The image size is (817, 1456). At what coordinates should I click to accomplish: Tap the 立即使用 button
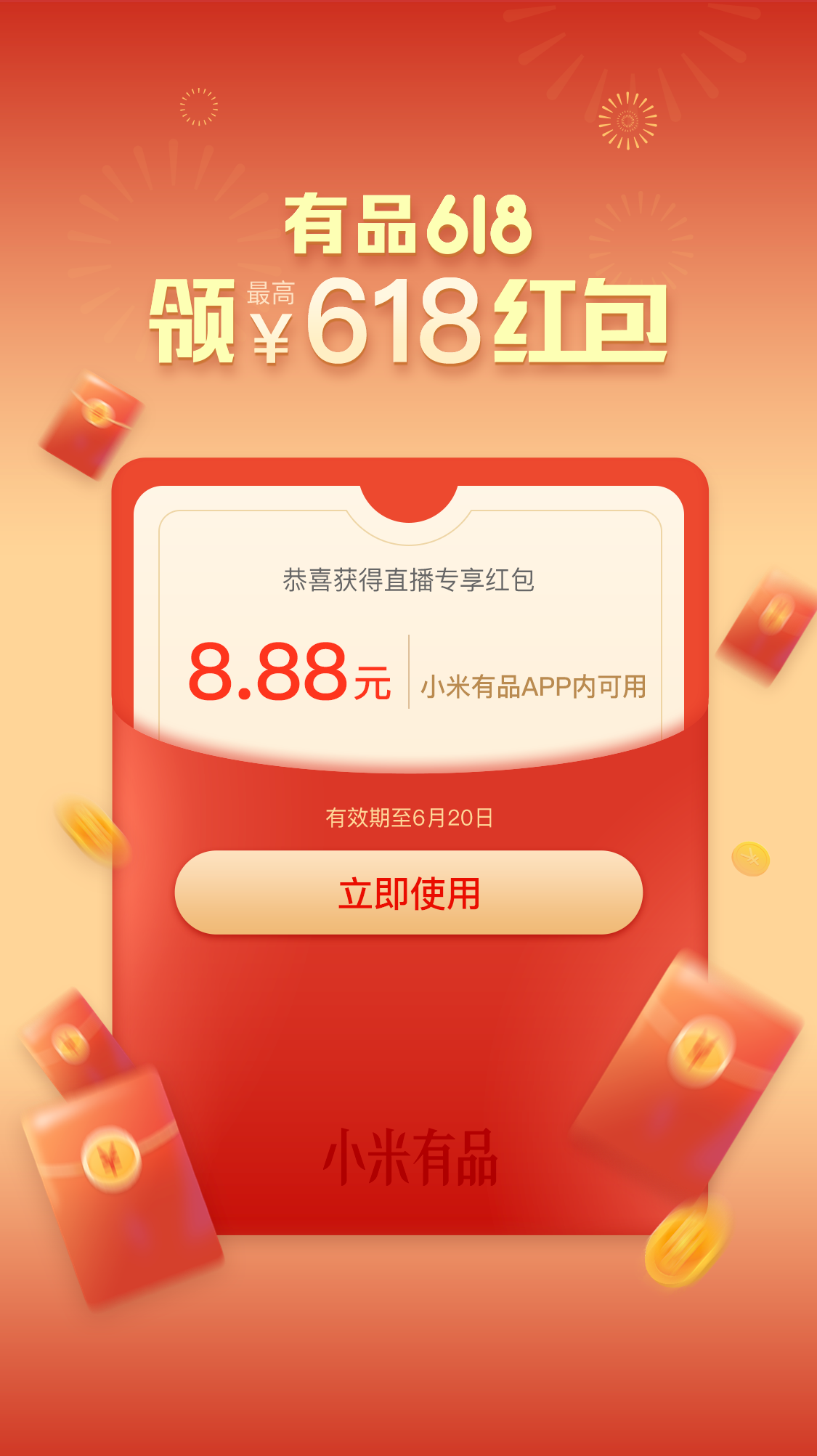tap(409, 892)
